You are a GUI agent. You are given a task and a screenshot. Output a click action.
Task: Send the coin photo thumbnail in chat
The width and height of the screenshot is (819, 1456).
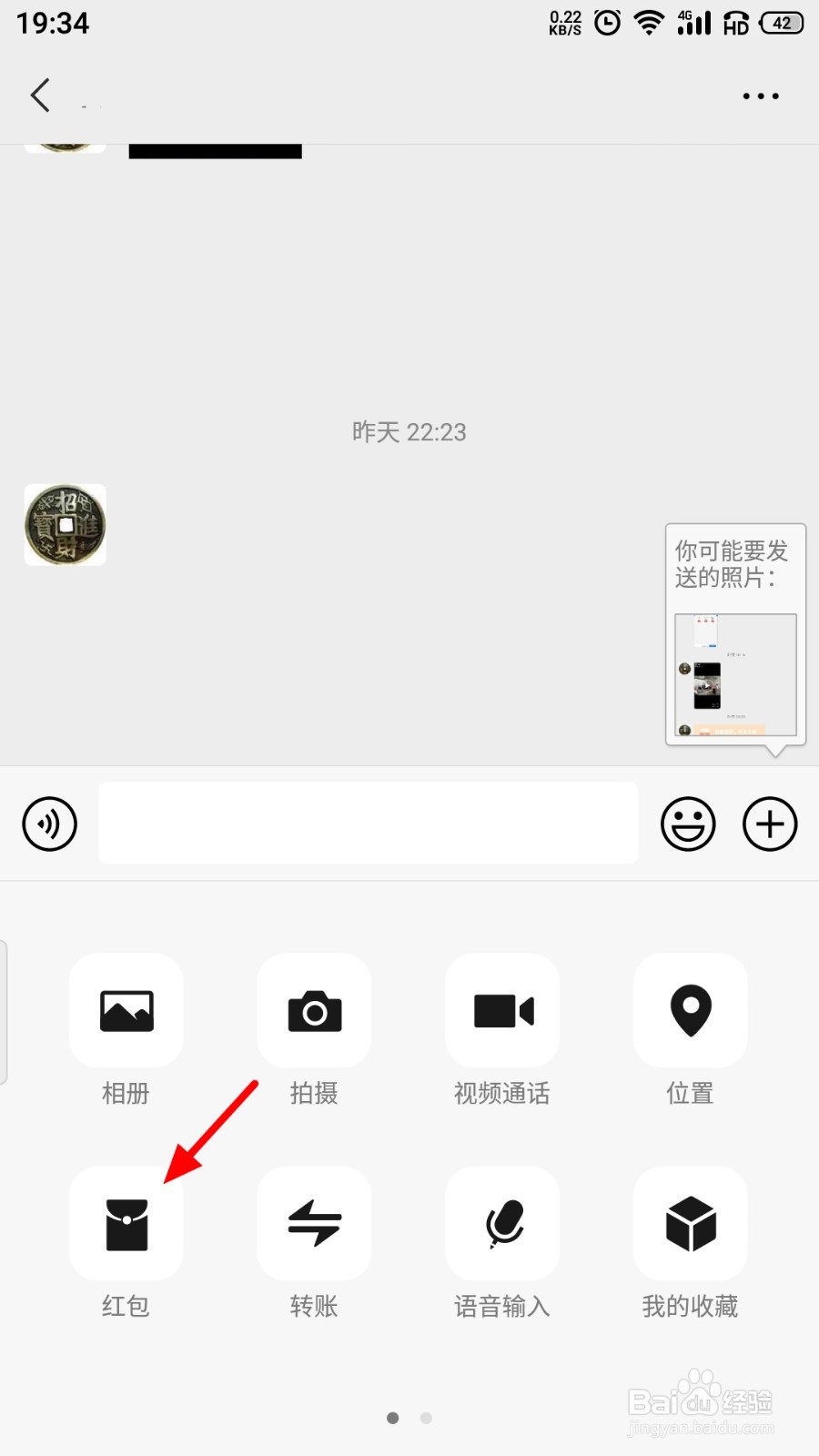click(65, 524)
